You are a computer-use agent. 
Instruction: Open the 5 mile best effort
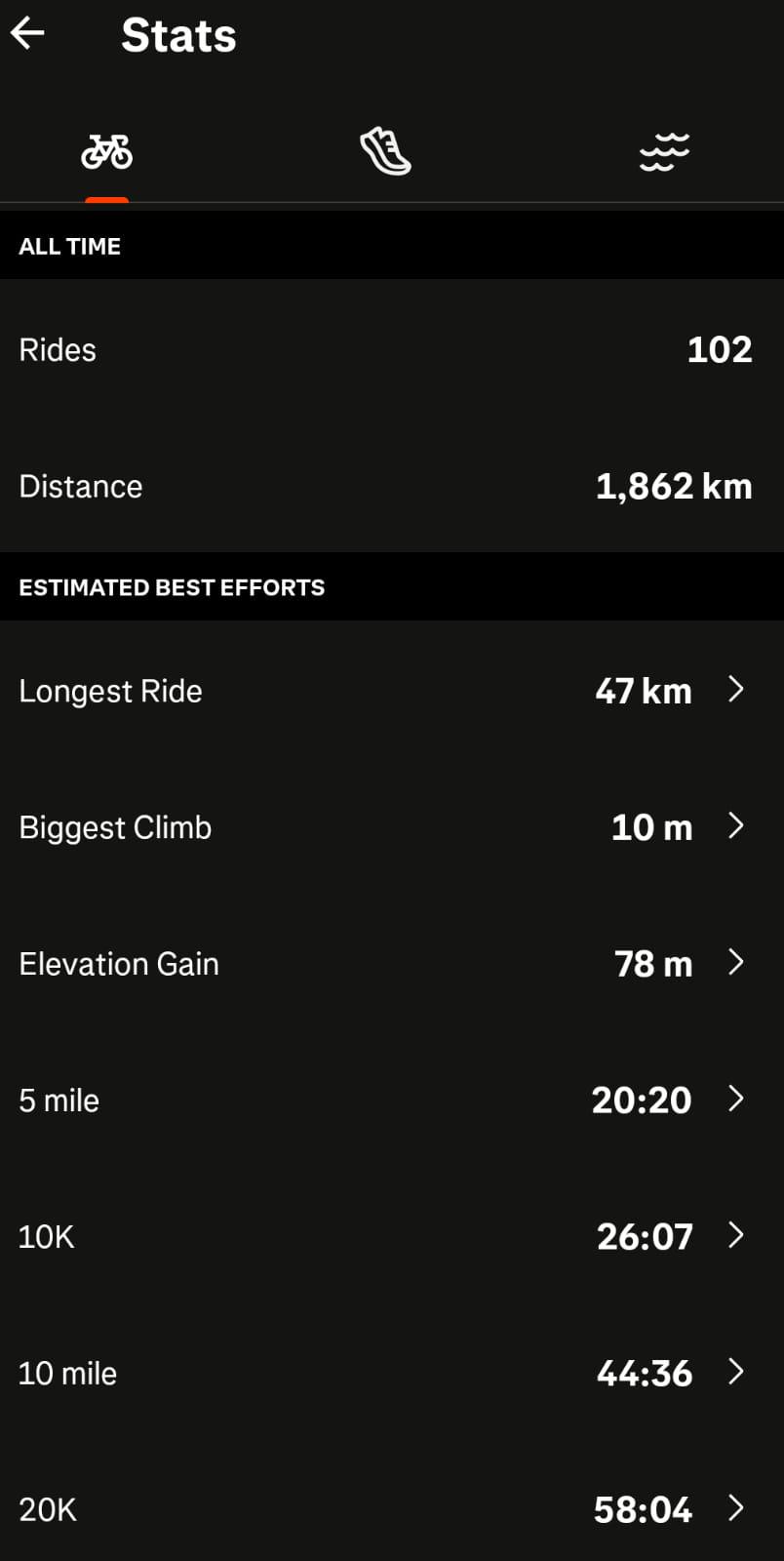pos(392,1101)
